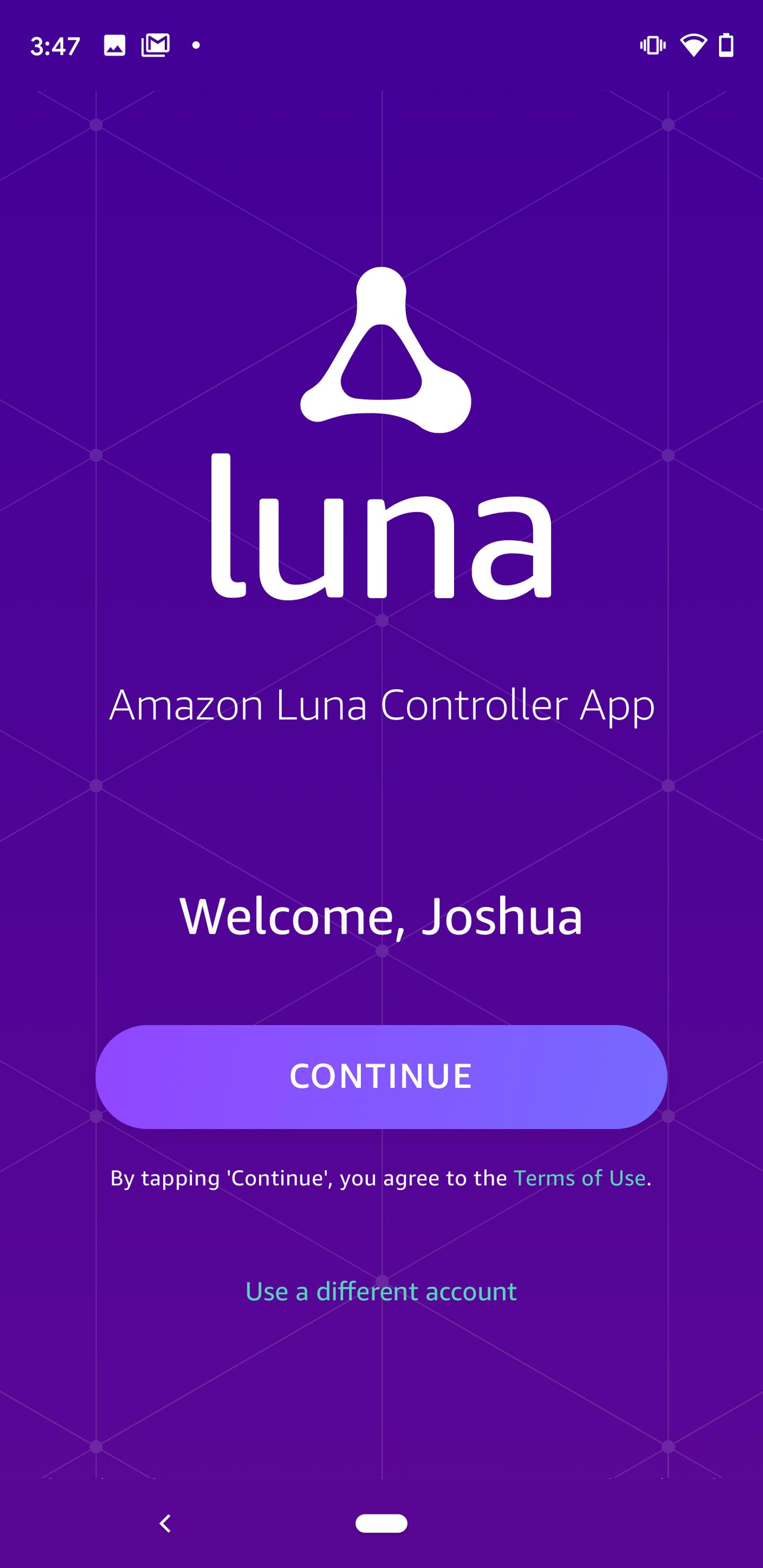Go back using the system back arrow
The height and width of the screenshot is (1568, 763).
point(165,1523)
